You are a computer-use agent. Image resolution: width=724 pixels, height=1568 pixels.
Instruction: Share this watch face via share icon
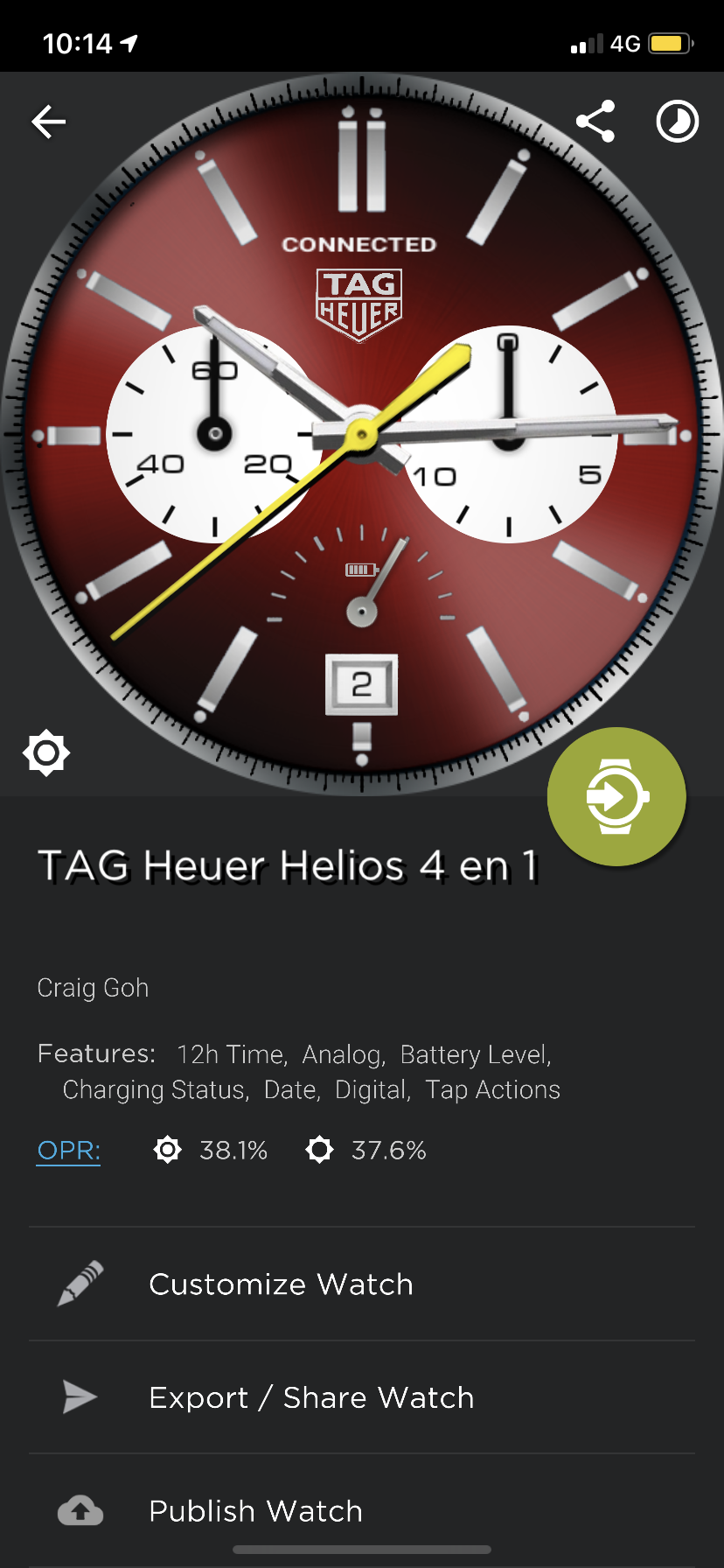(x=595, y=122)
